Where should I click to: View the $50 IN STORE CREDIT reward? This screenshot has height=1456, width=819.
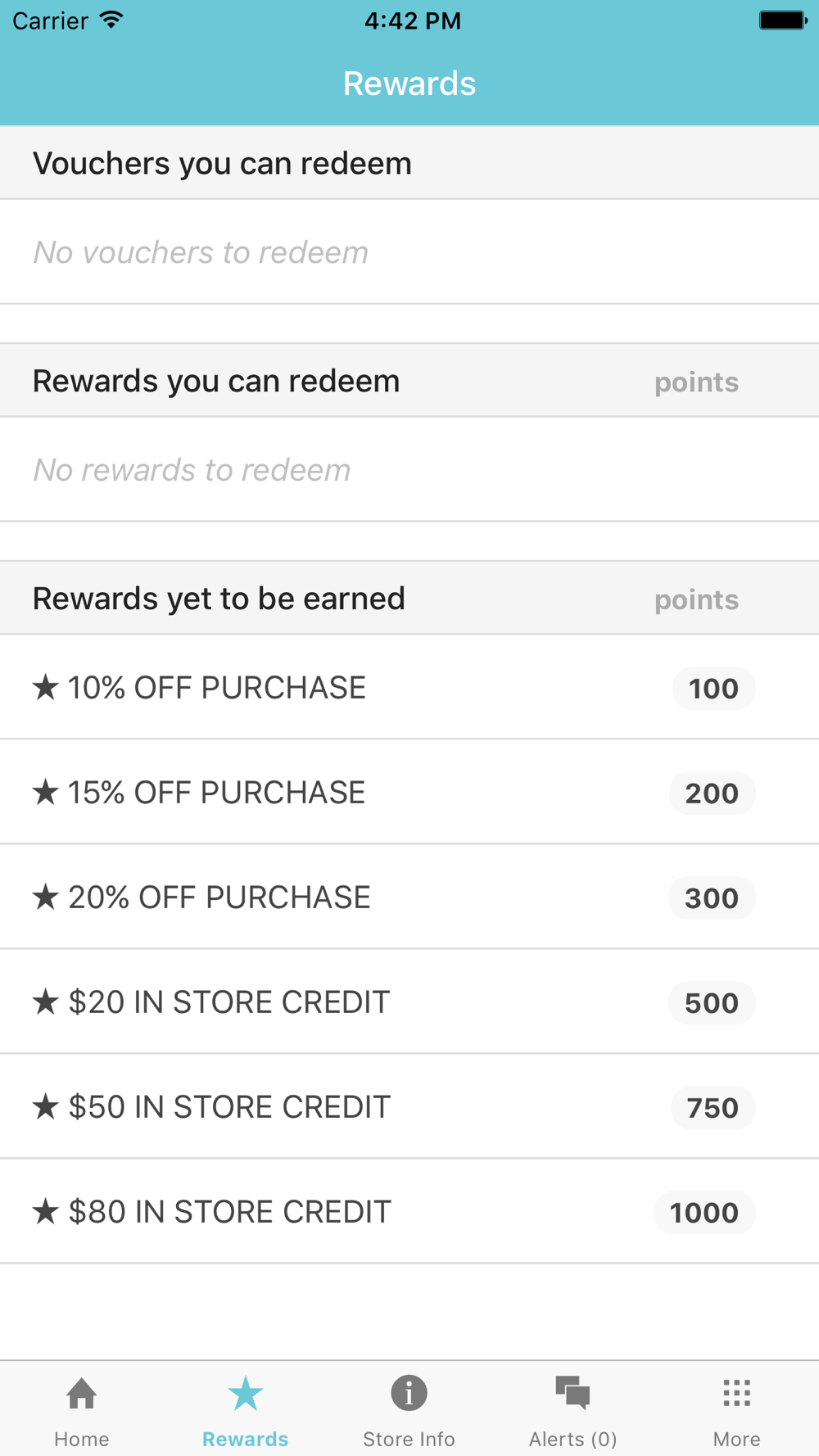pyautogui.click(x=409, y=1107)
